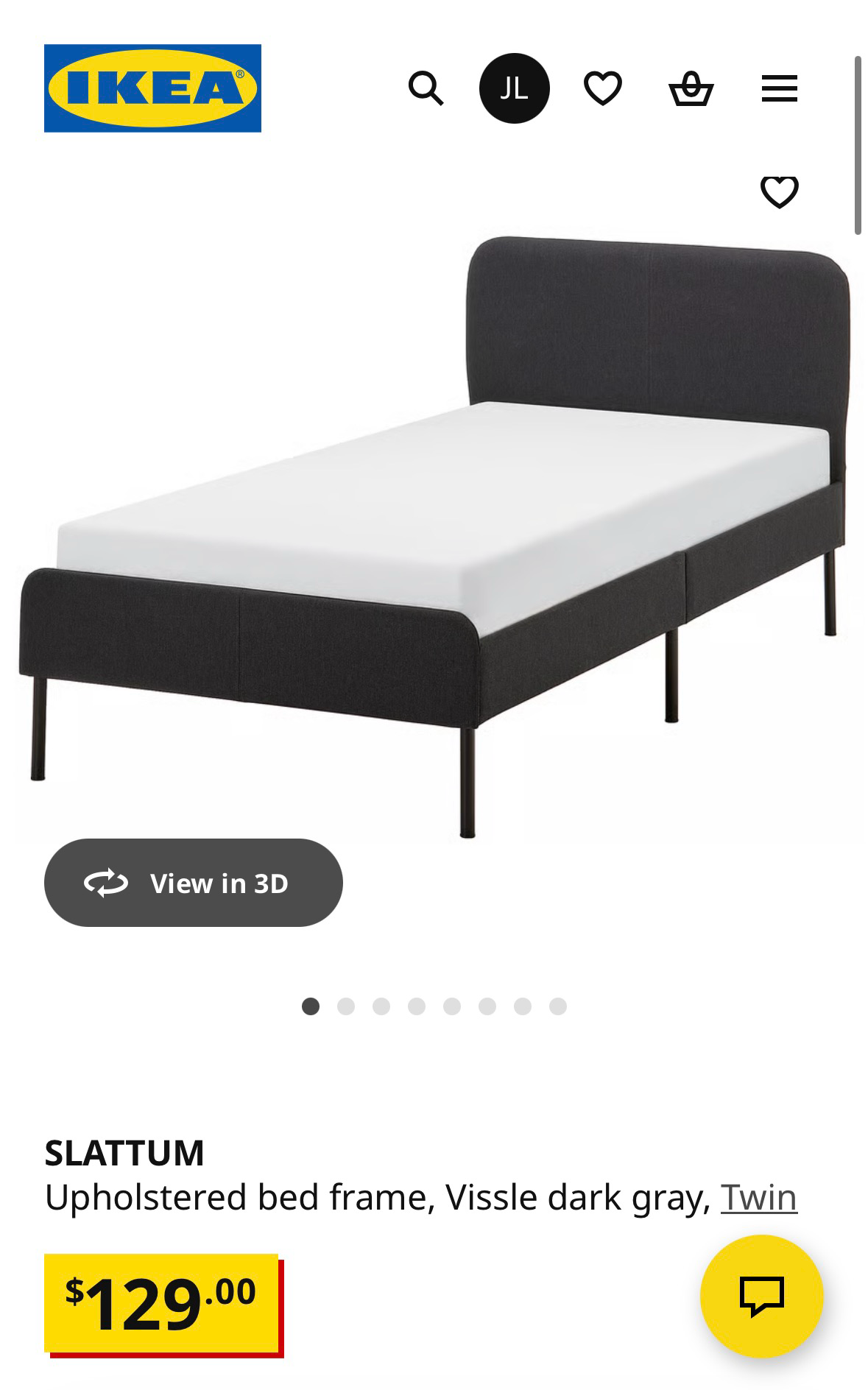The height and width of the screenshot is (1390, 868).
Task: Jump to the second image dot
Action: point(346,1006)
